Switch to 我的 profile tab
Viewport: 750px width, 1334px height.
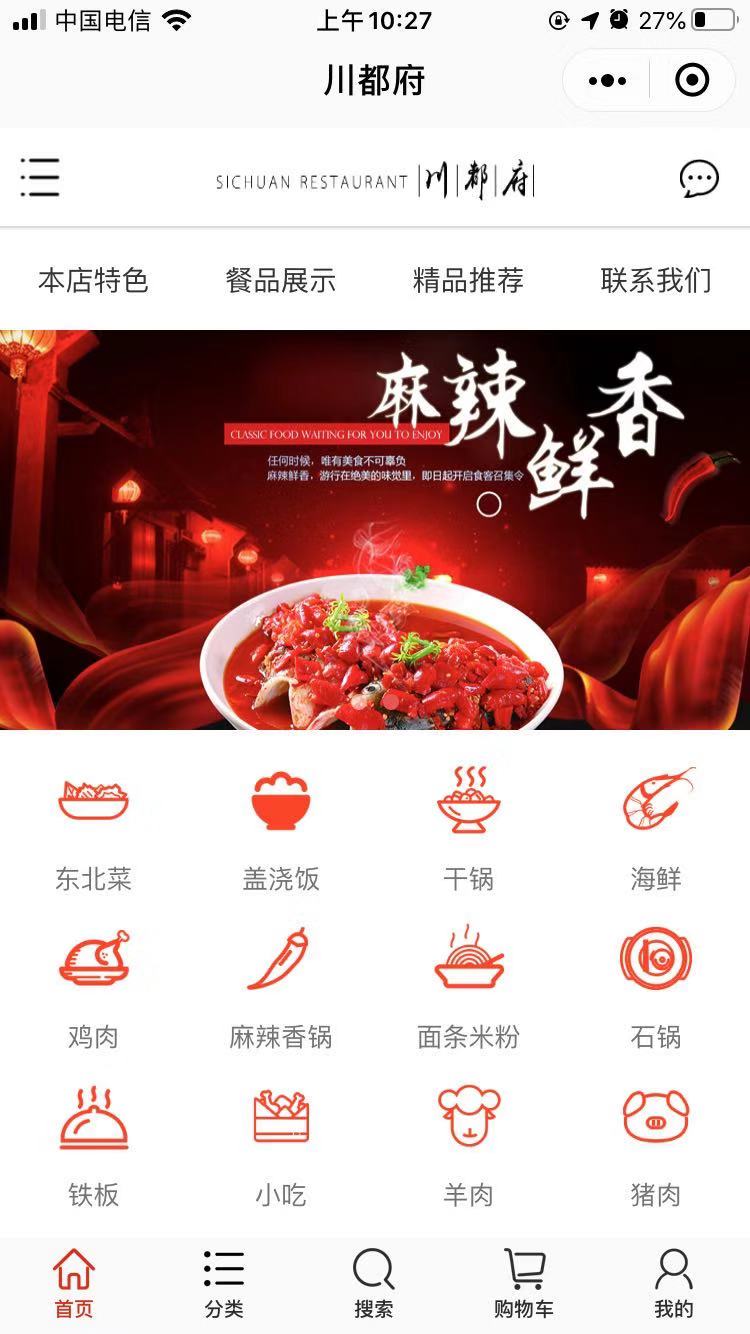point(674,1285)
